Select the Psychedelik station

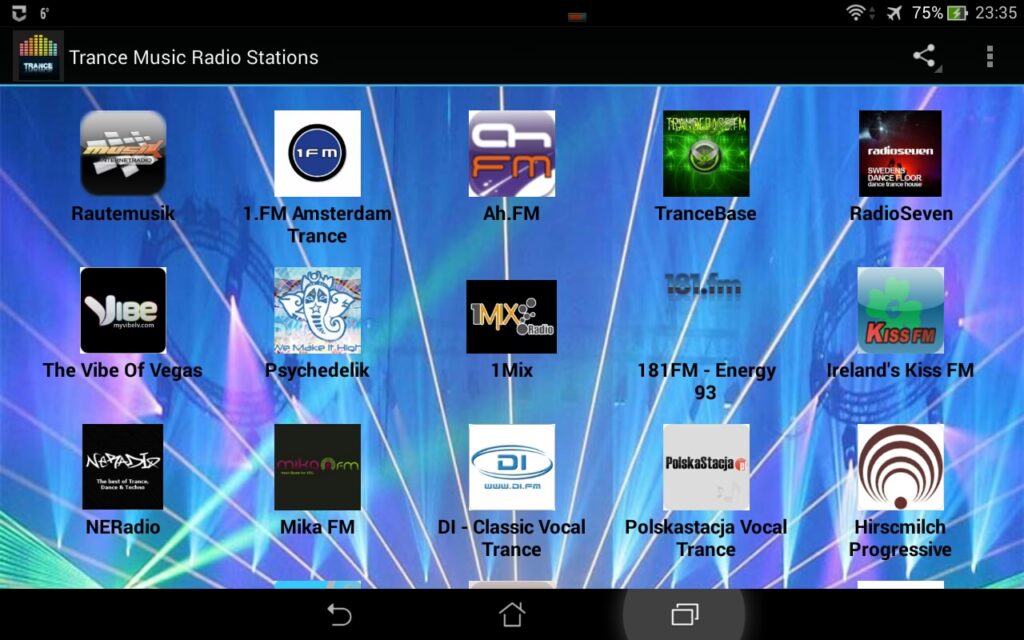point(317,310)
